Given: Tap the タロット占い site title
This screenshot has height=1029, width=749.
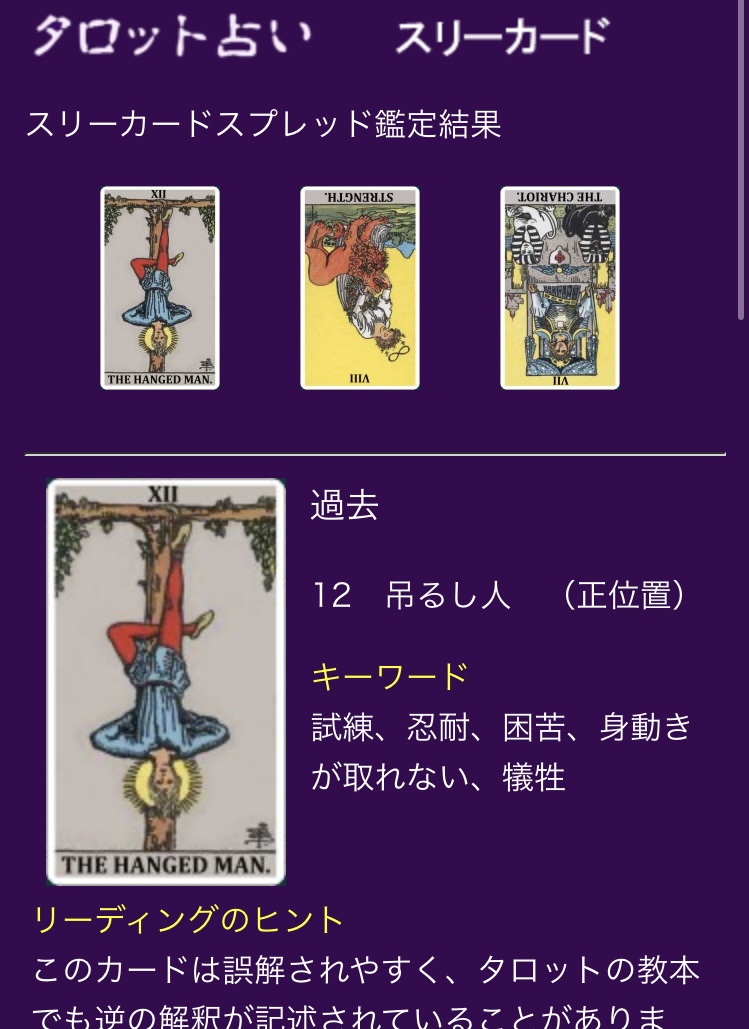Looking at the screenshot, I should pyautogui.click(x=172, y=37).
